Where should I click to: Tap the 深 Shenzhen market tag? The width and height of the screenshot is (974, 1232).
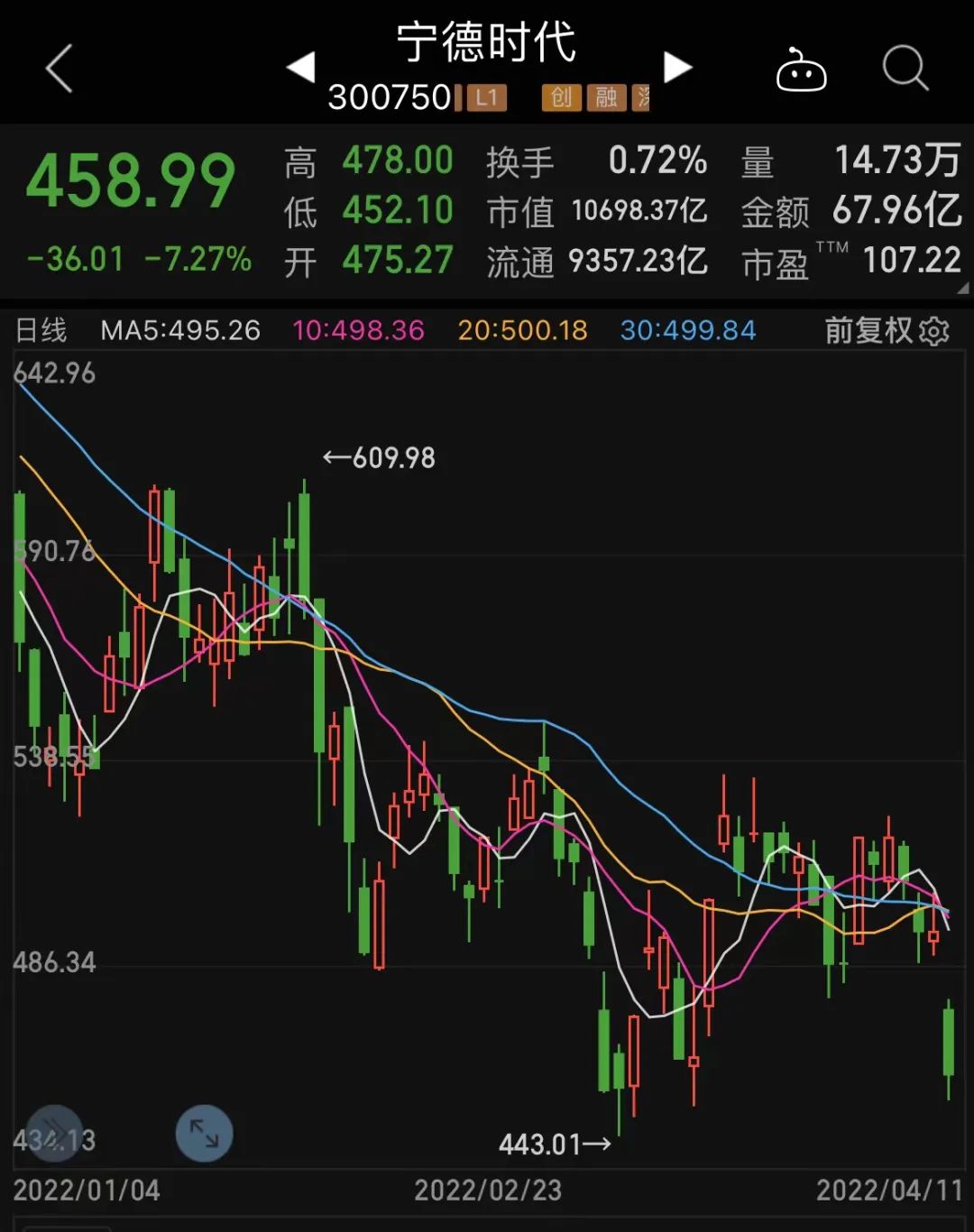coord(642,97)
